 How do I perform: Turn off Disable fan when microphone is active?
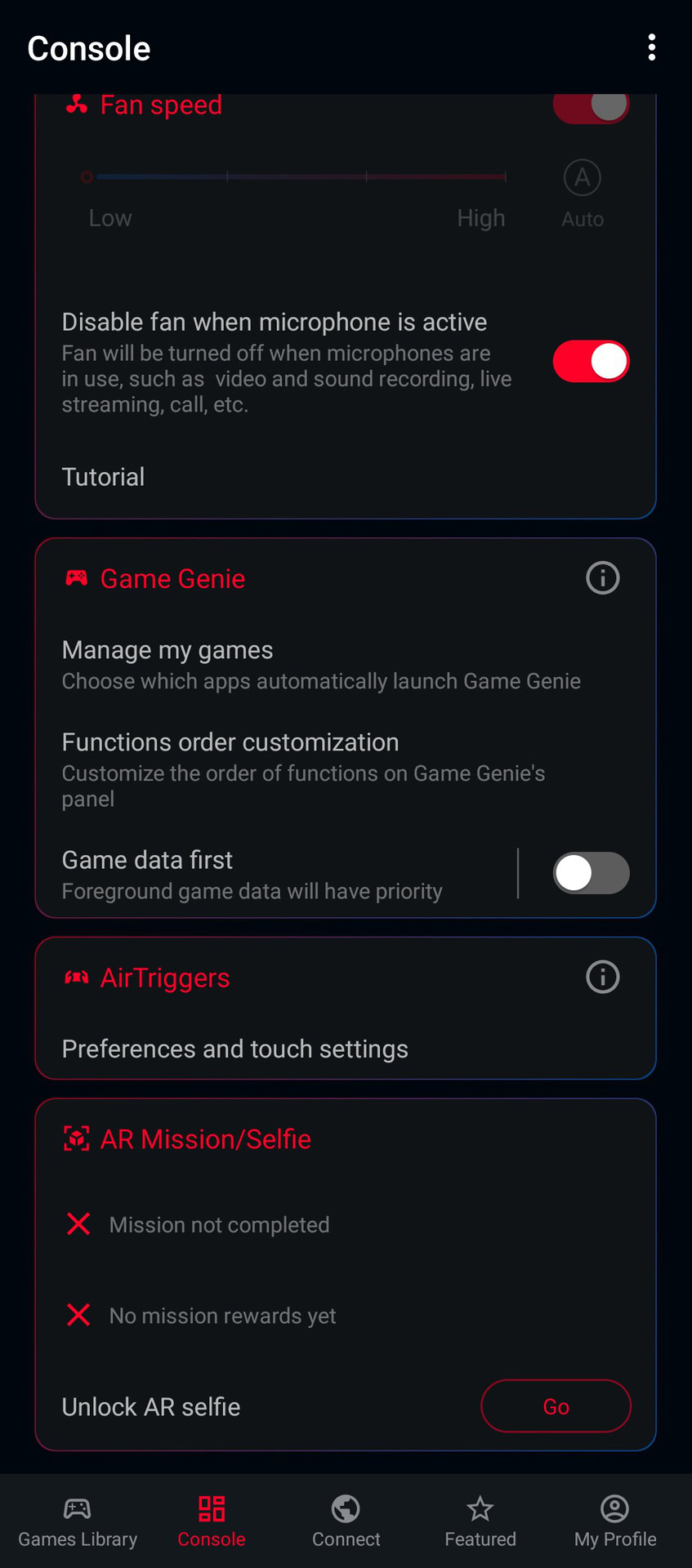591,361
